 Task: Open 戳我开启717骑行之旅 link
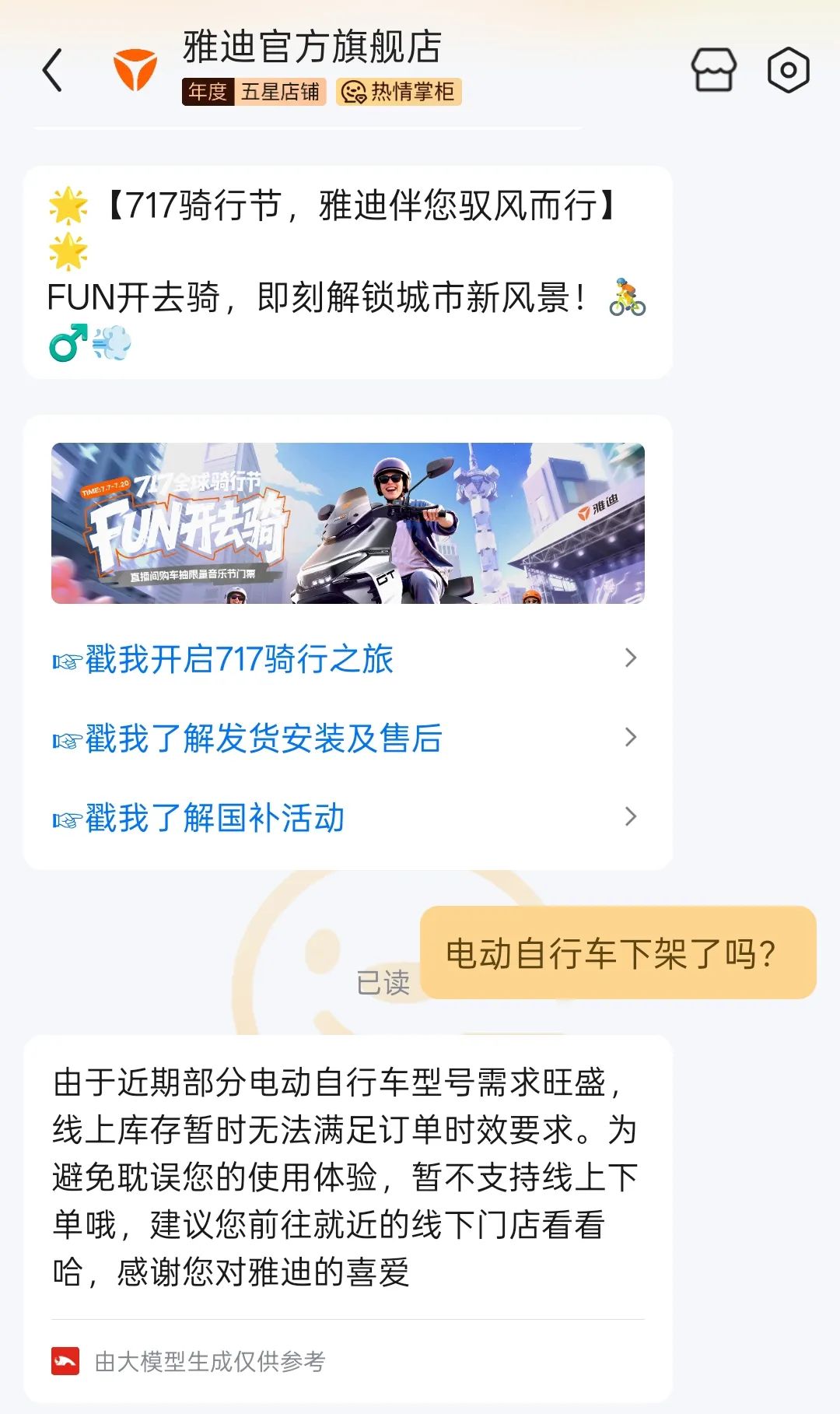(x=346, y=659)
